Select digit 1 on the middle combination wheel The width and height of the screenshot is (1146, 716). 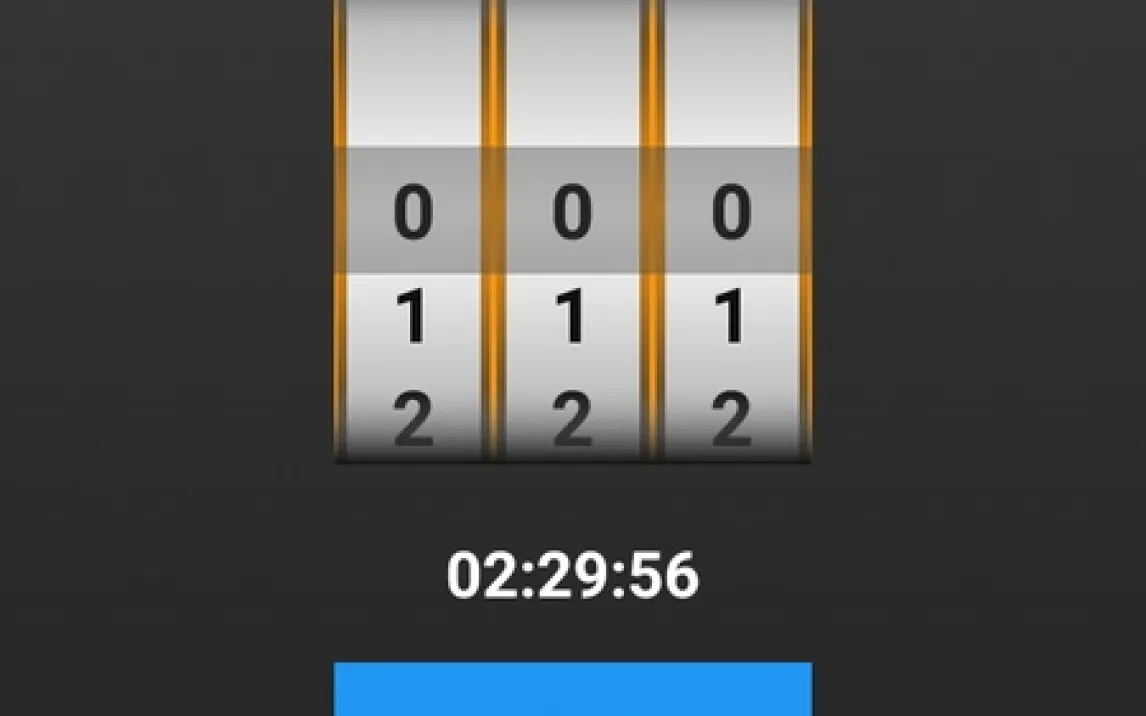tap(571, 319)
